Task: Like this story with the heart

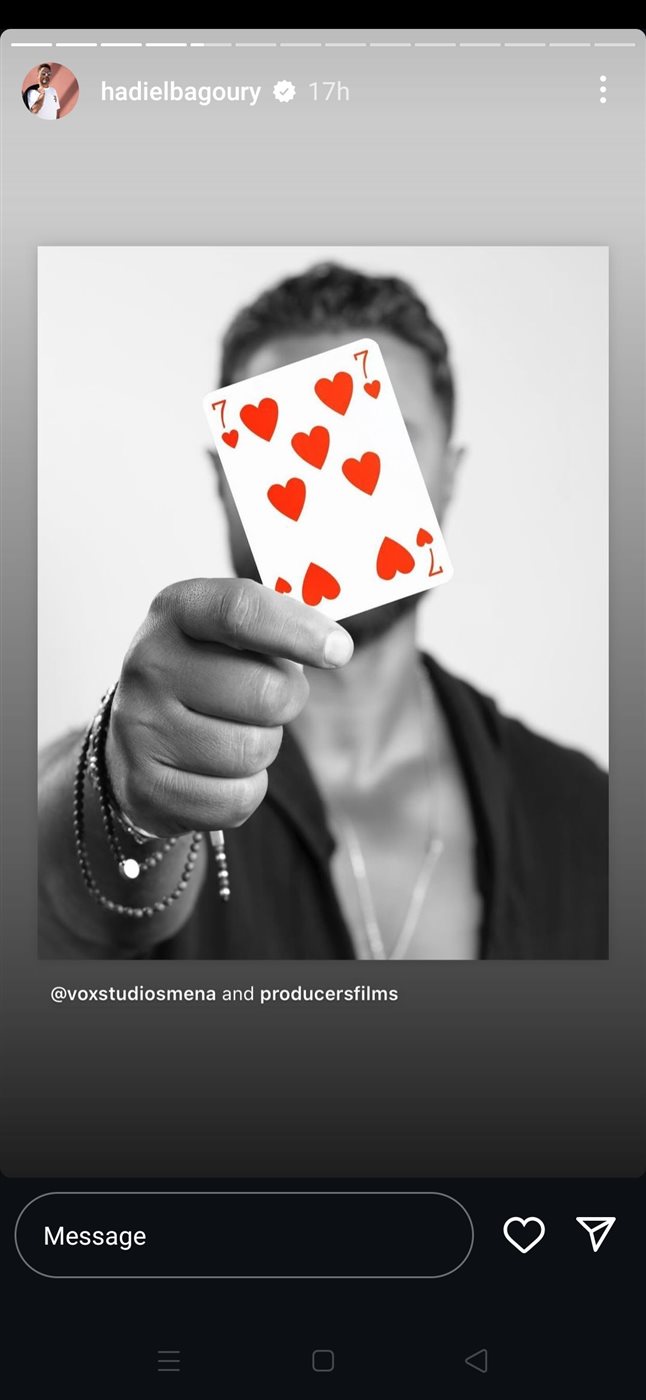Action: click(x=523, y=1235)
